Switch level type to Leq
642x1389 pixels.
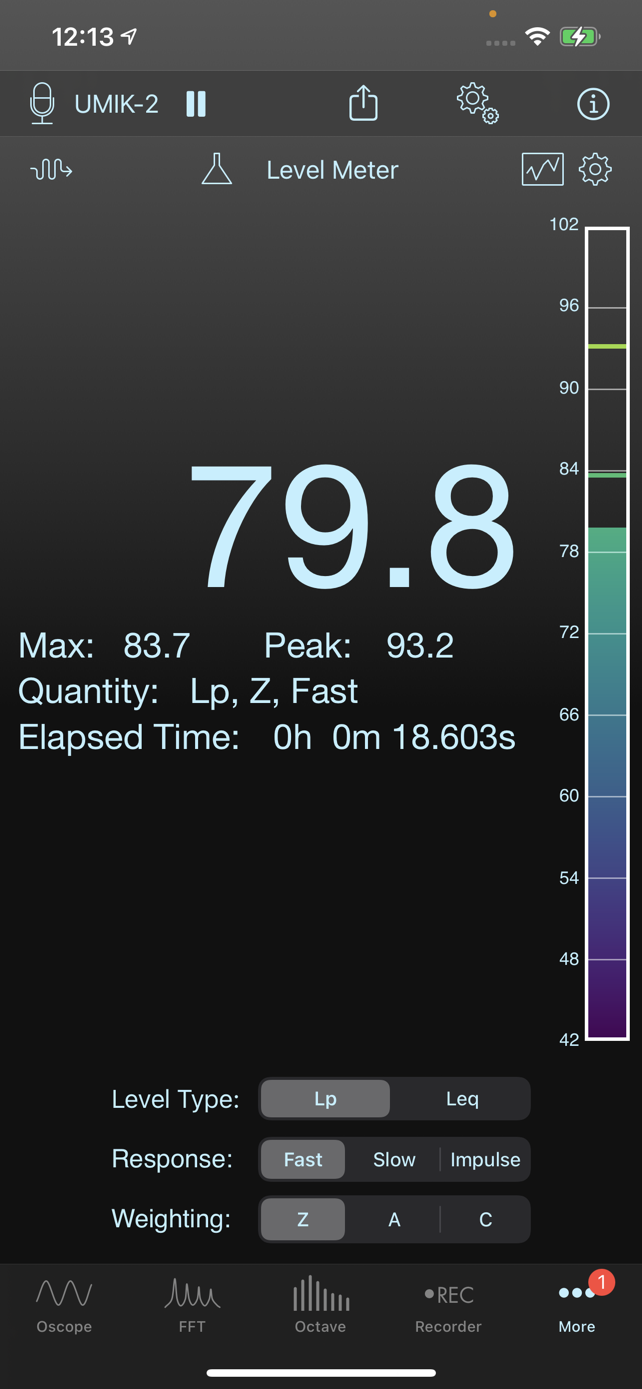462,1099
